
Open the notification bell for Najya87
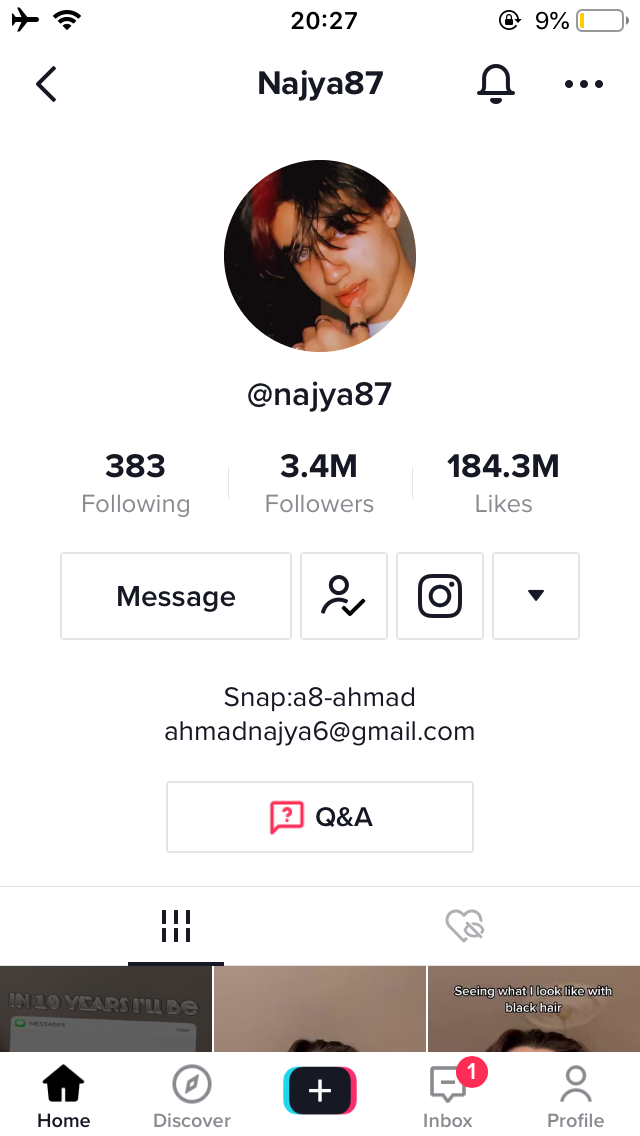coord(496,84)
